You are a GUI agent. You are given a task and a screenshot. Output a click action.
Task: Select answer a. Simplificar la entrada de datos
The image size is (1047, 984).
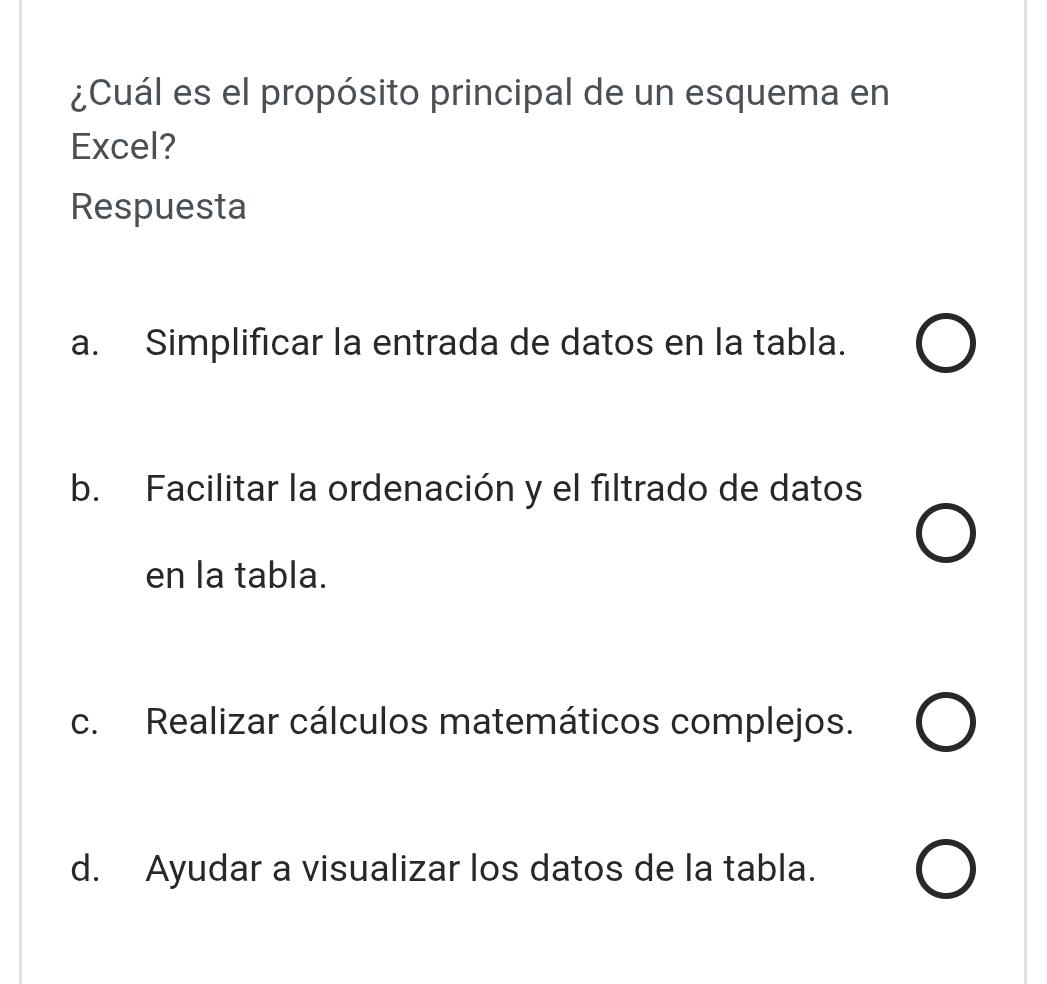[943, 345]
